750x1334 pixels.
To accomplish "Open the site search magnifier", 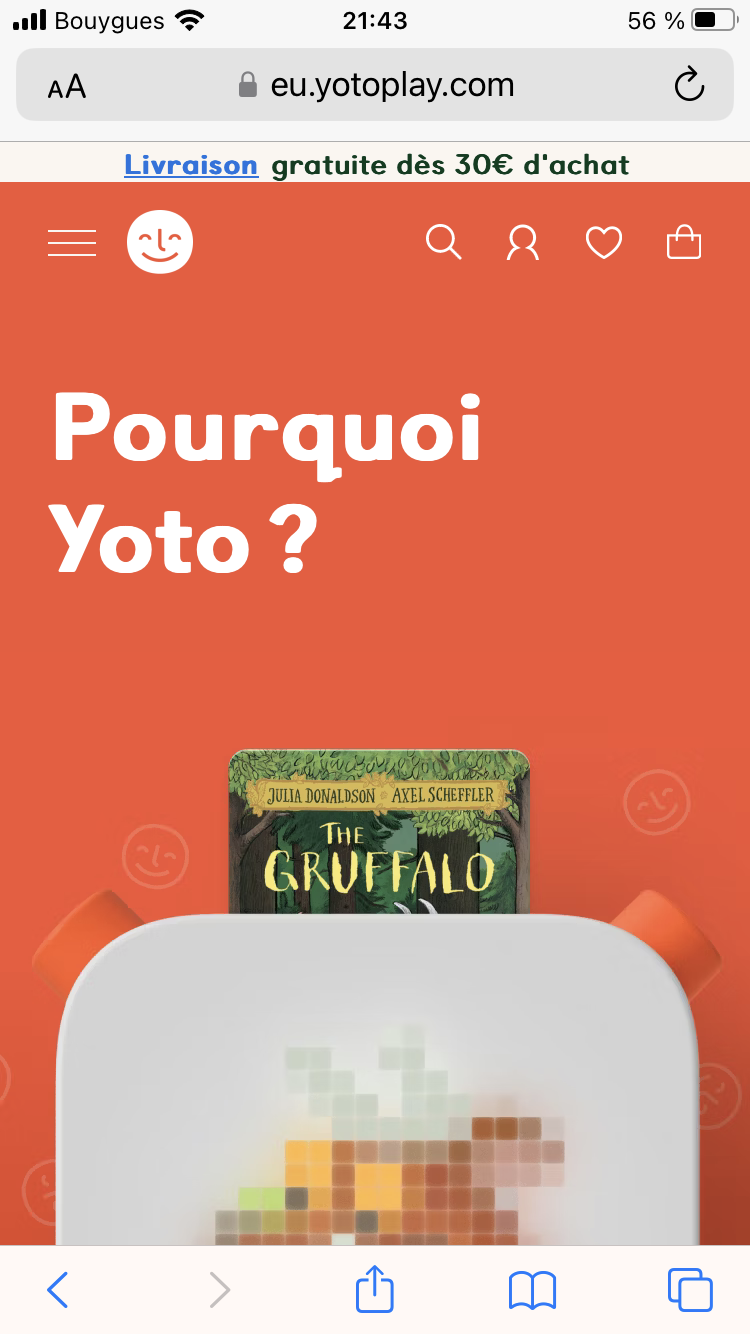I will pos(443,242).
